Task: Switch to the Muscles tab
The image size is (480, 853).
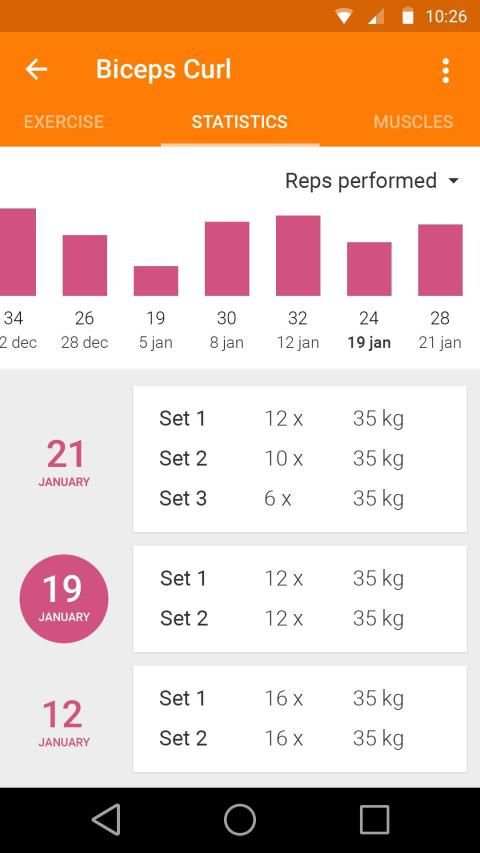Action: pyautogui.click(x=413, y=121)
